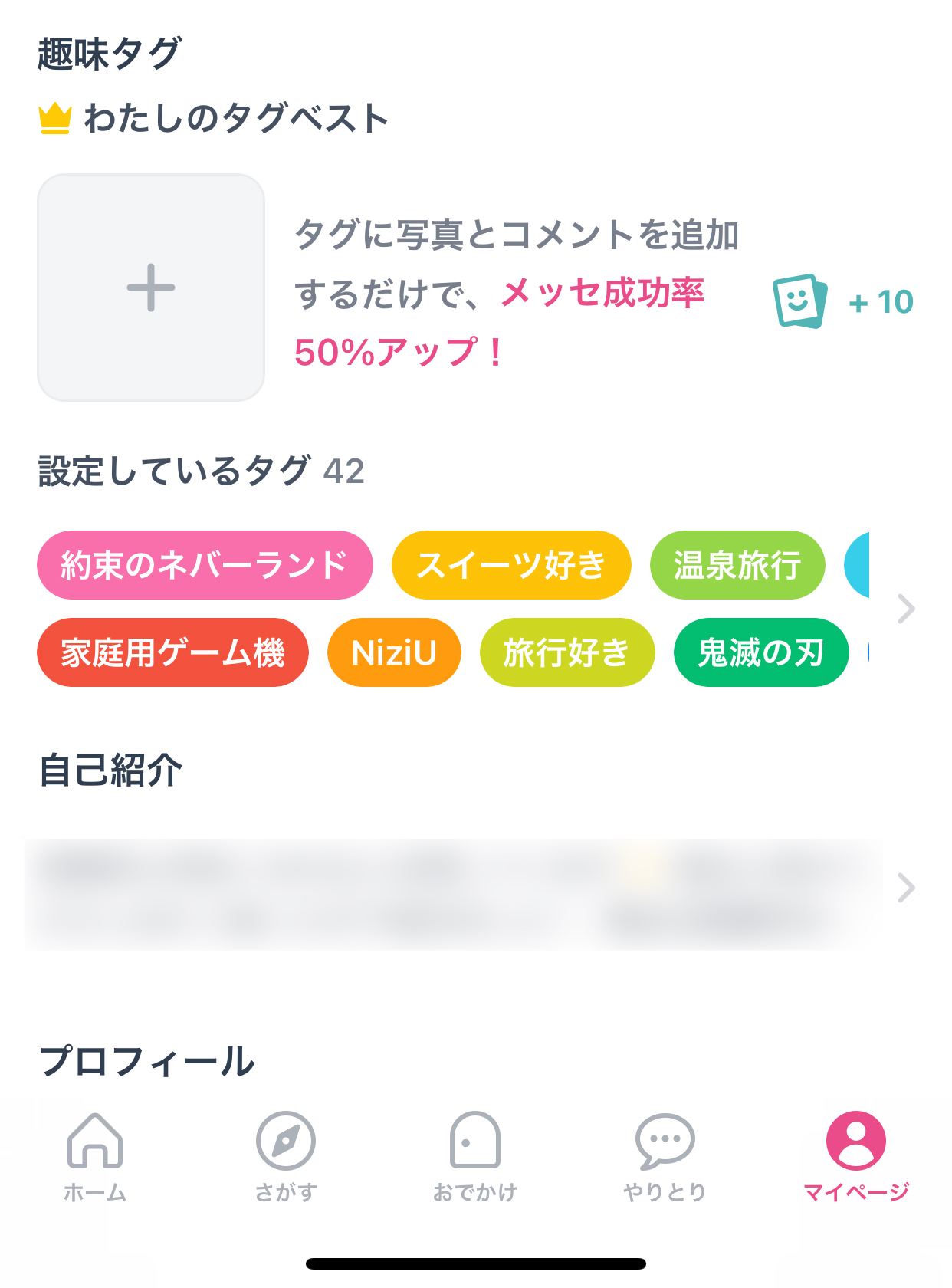Tap the スイーツ好き tag chip
The height and width of the screenshot is (1288, 952).
click(510, 565)
